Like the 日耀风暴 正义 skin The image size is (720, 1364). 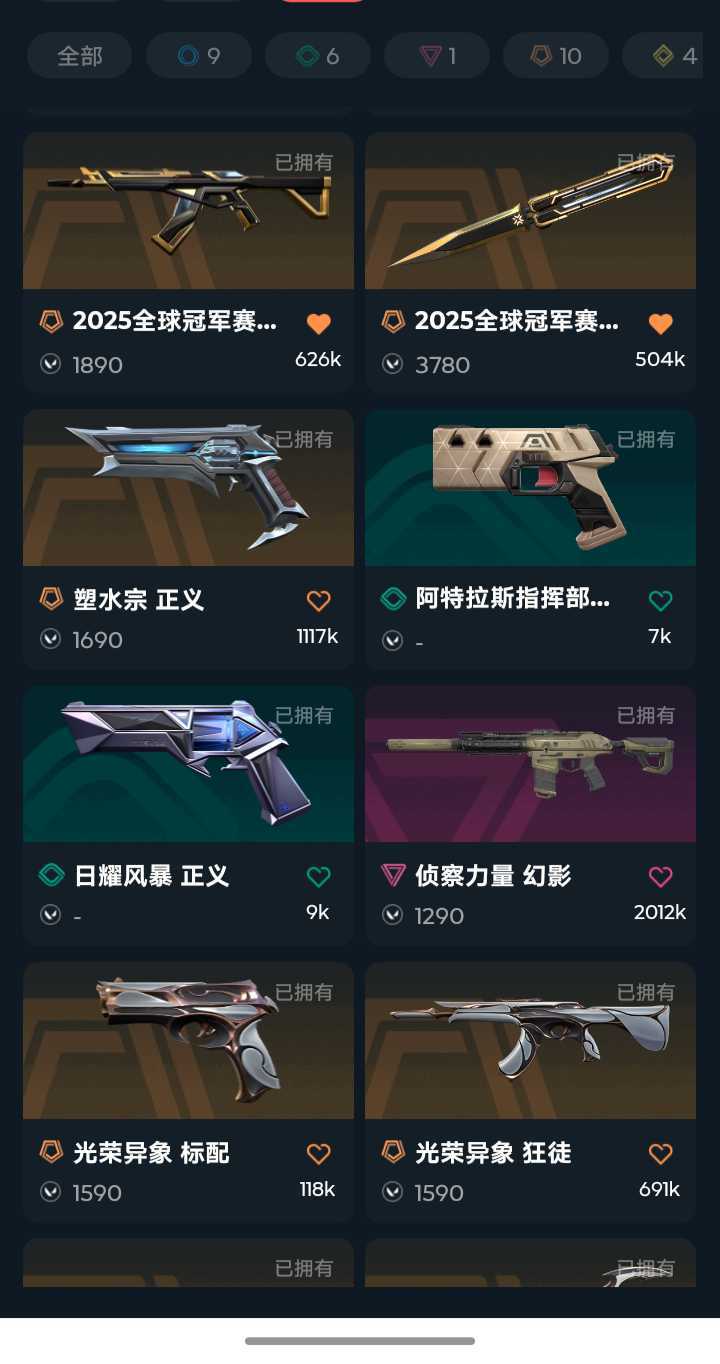click(x=318, y=877)
